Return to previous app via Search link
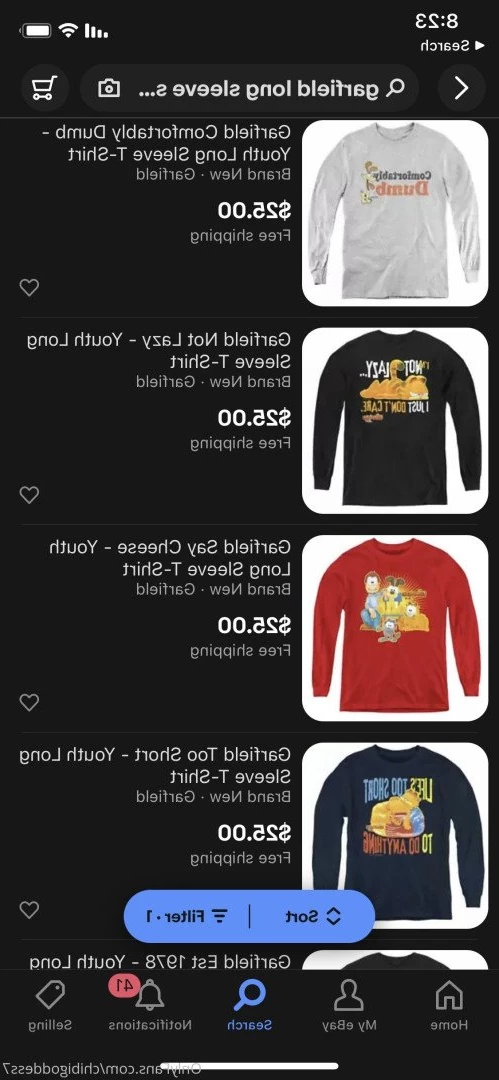This screenshot has height=1080, width=499. point(445,46)
